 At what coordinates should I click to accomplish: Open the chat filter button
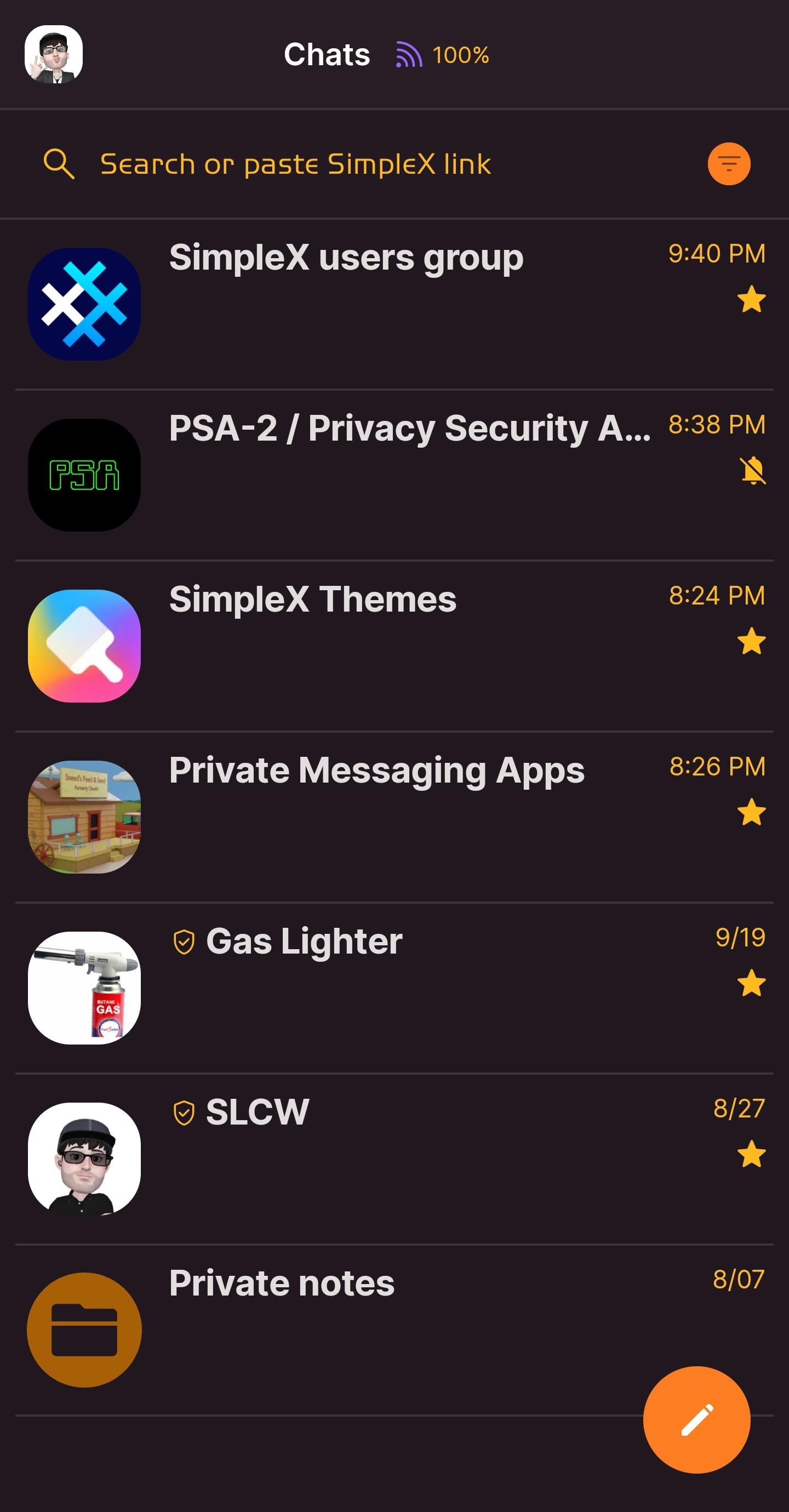729,164
